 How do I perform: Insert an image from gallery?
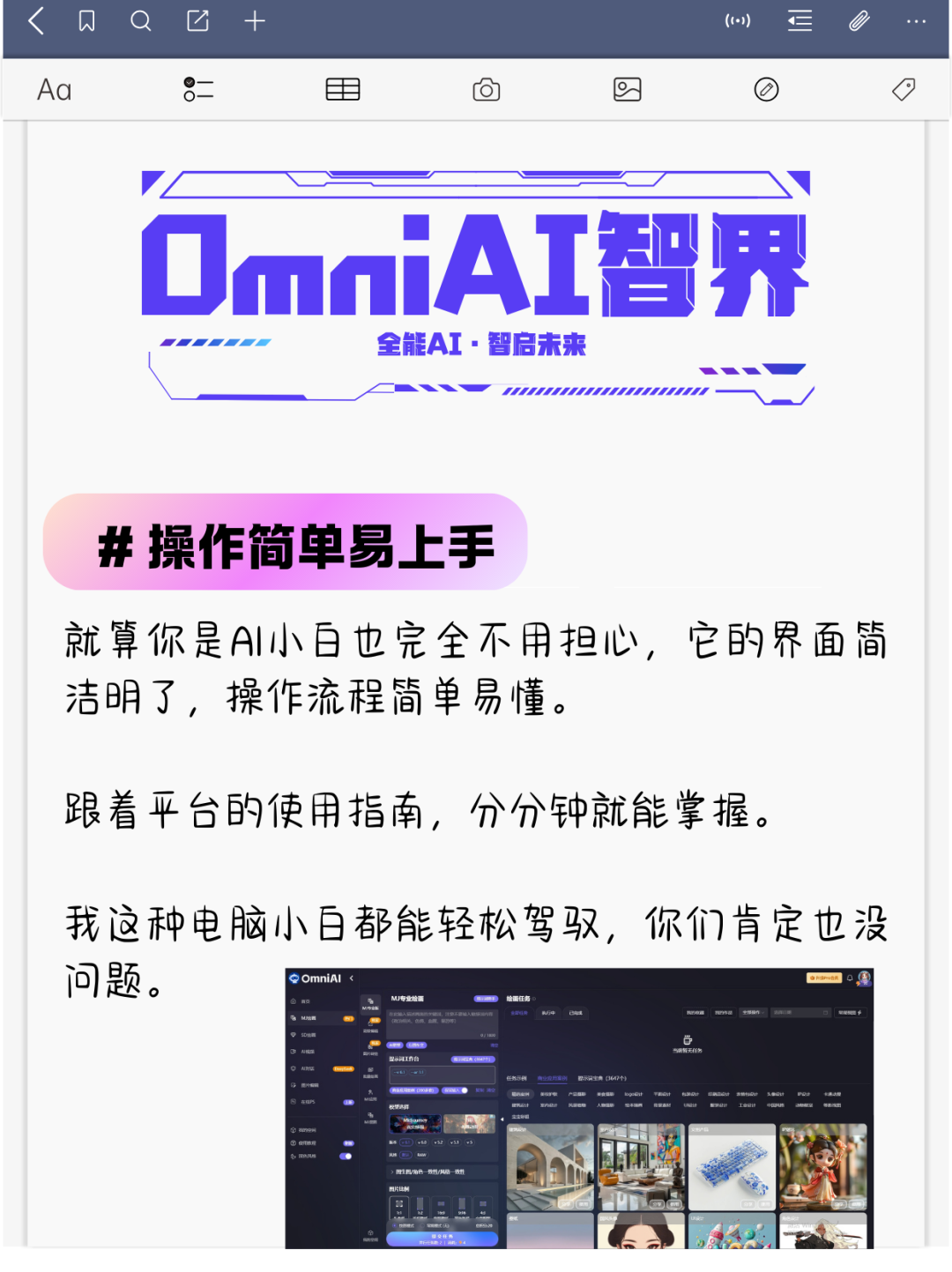tap(627, 90)
